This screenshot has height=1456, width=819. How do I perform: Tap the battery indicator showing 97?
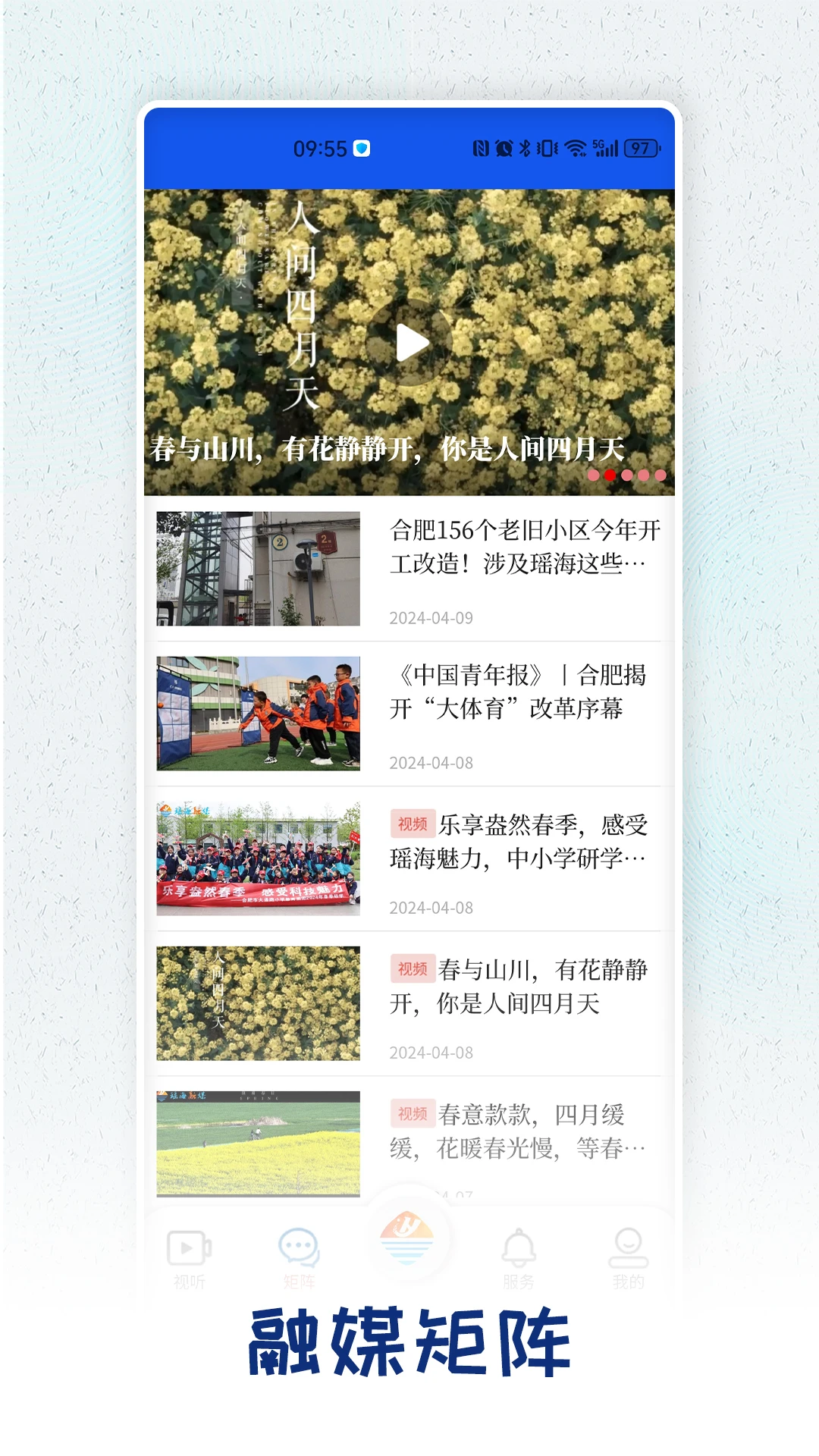point(642,149)
